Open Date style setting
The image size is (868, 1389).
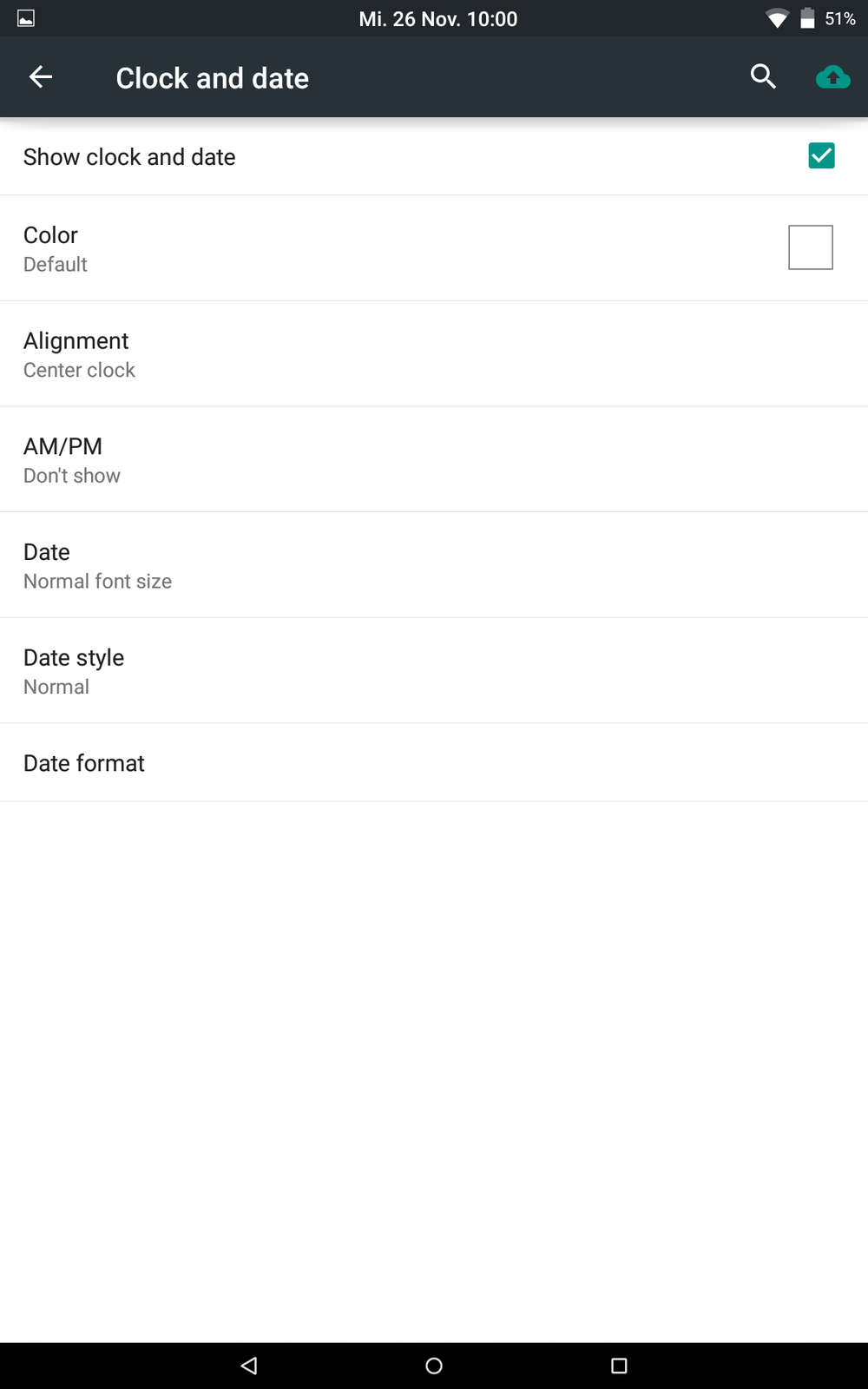tap(434, 671)
